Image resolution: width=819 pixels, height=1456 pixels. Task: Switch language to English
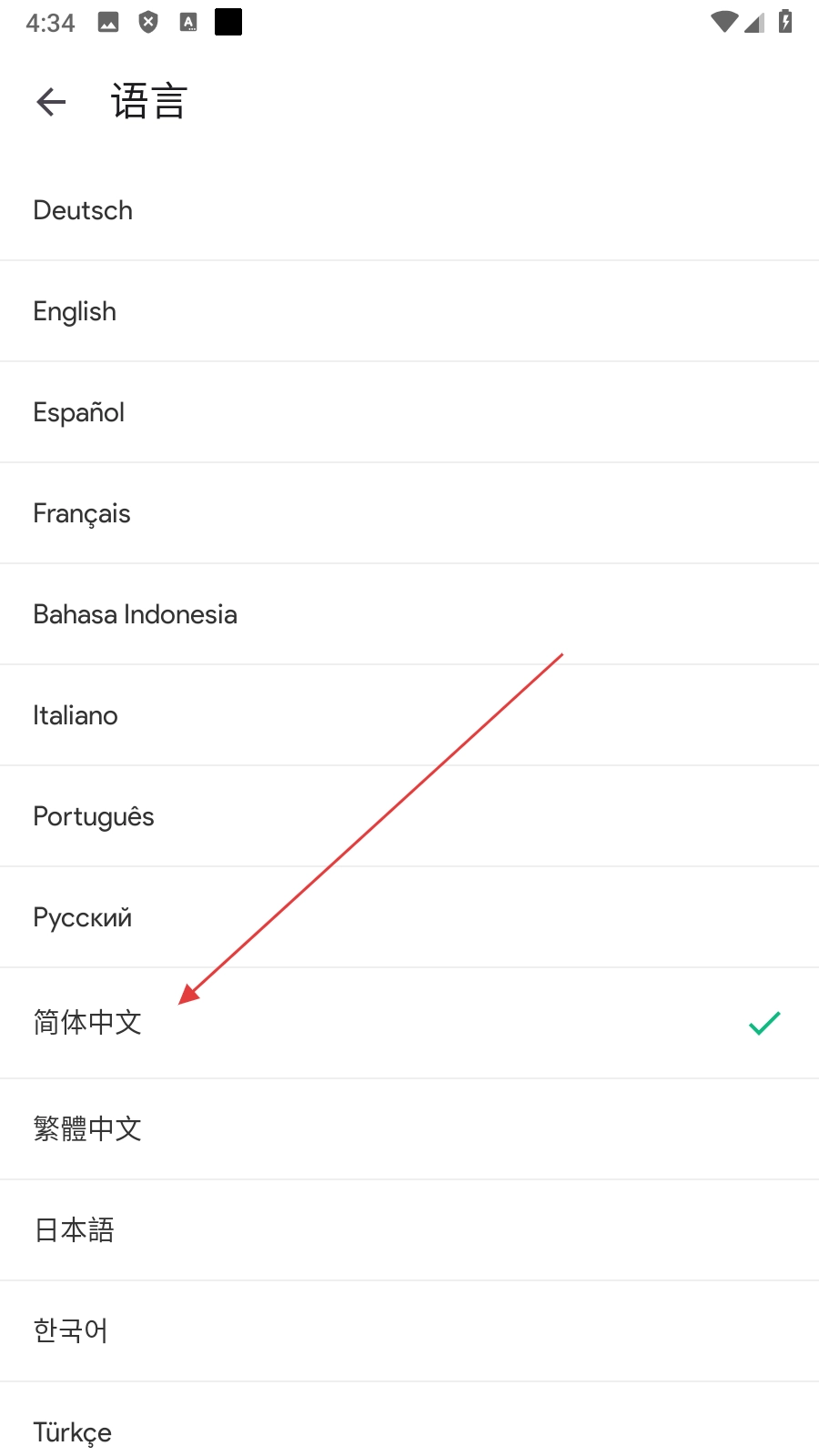[75, 311]
